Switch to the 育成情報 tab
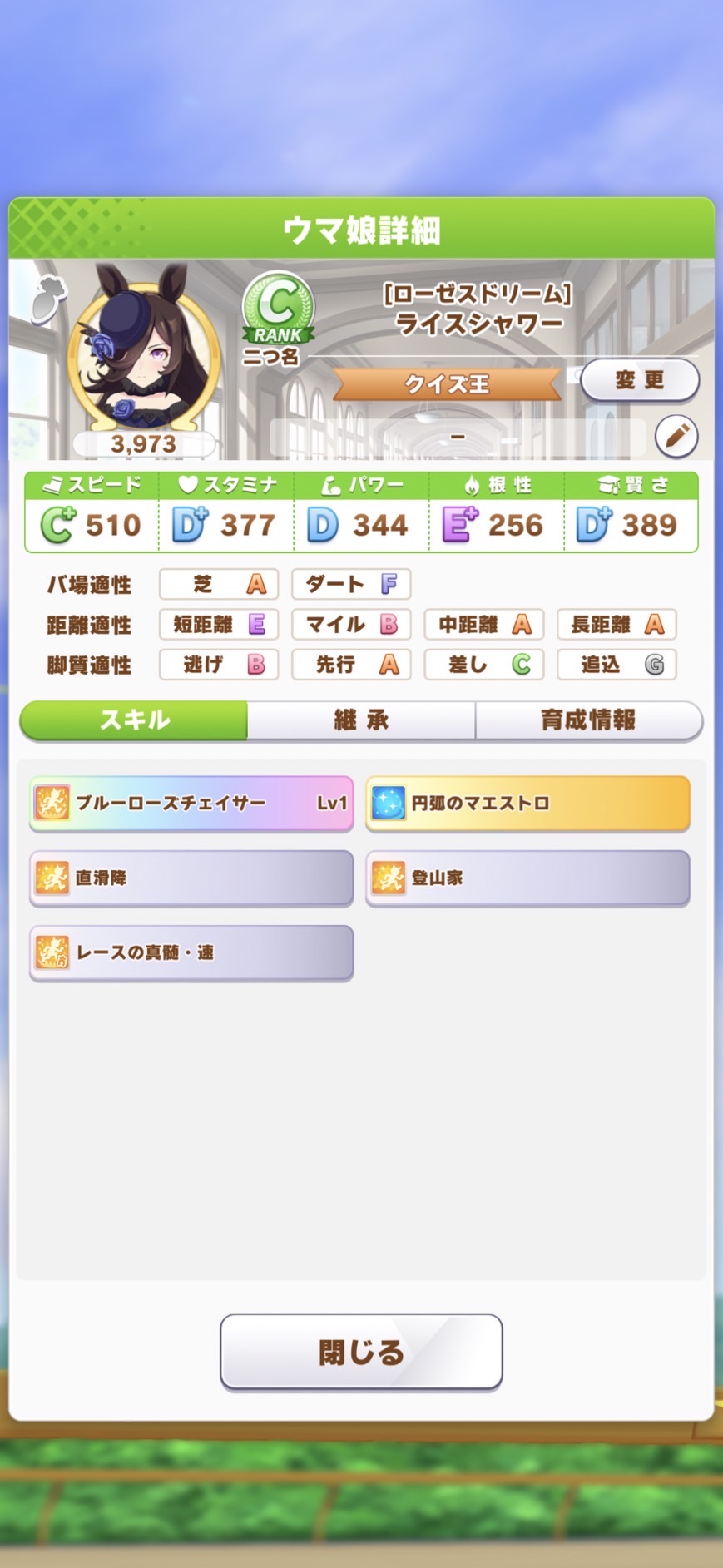The width and height of the screenshot is (723, 1568). pyautogui.click(x=588, y=720)
